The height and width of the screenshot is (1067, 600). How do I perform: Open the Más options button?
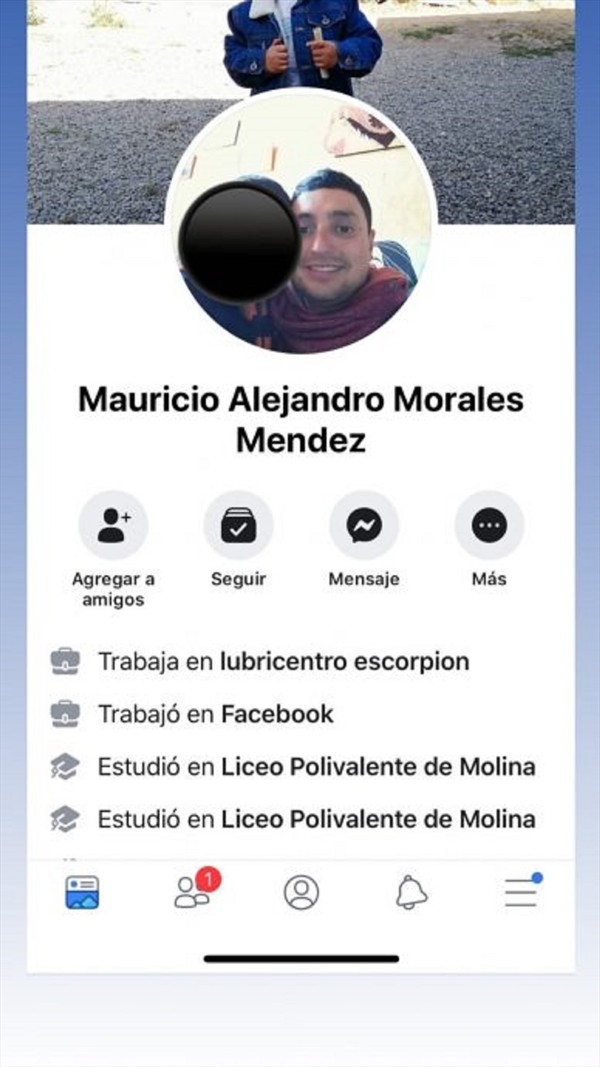[x=489, y=525]
